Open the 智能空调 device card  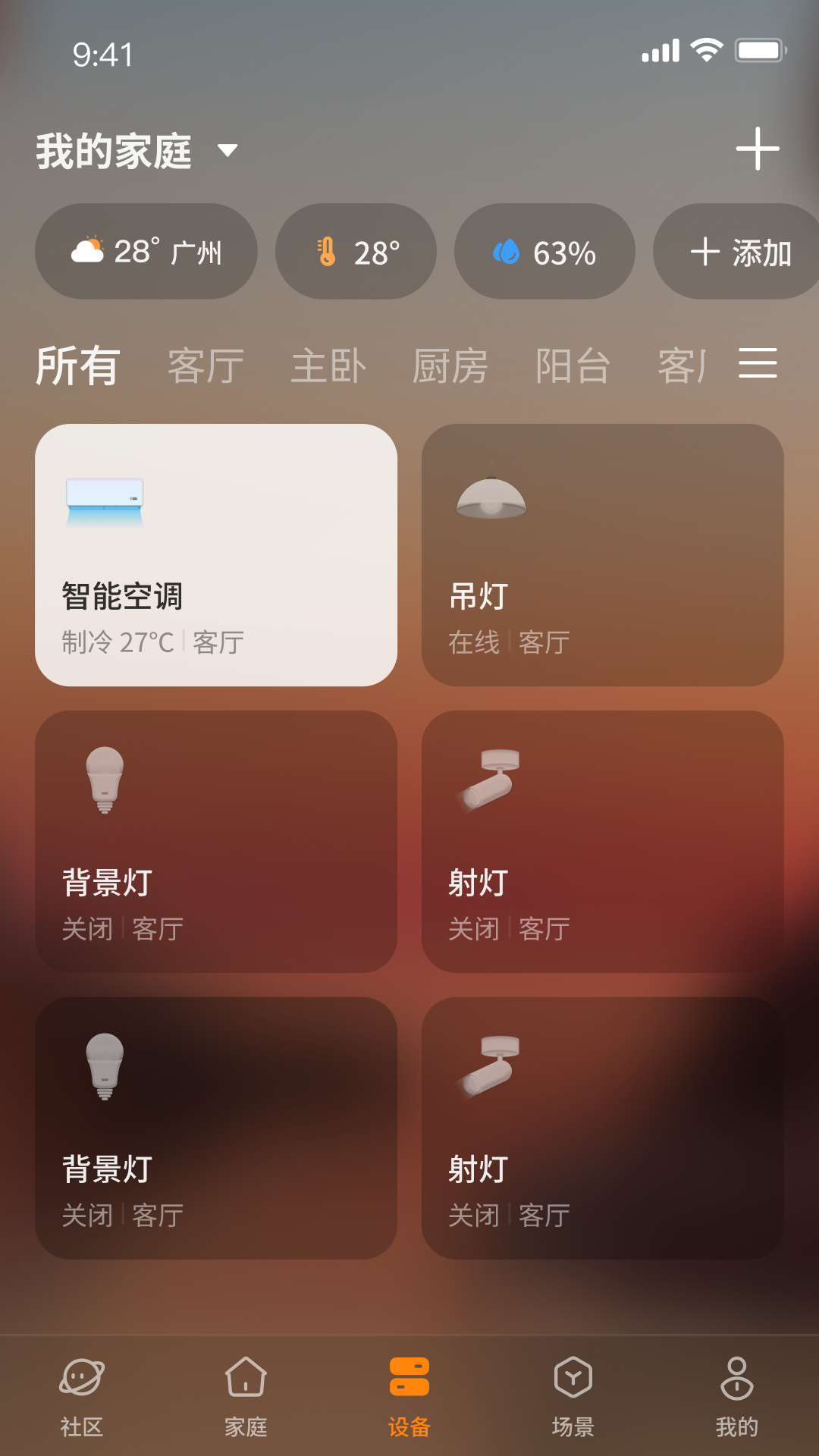(x=216, y=555)
